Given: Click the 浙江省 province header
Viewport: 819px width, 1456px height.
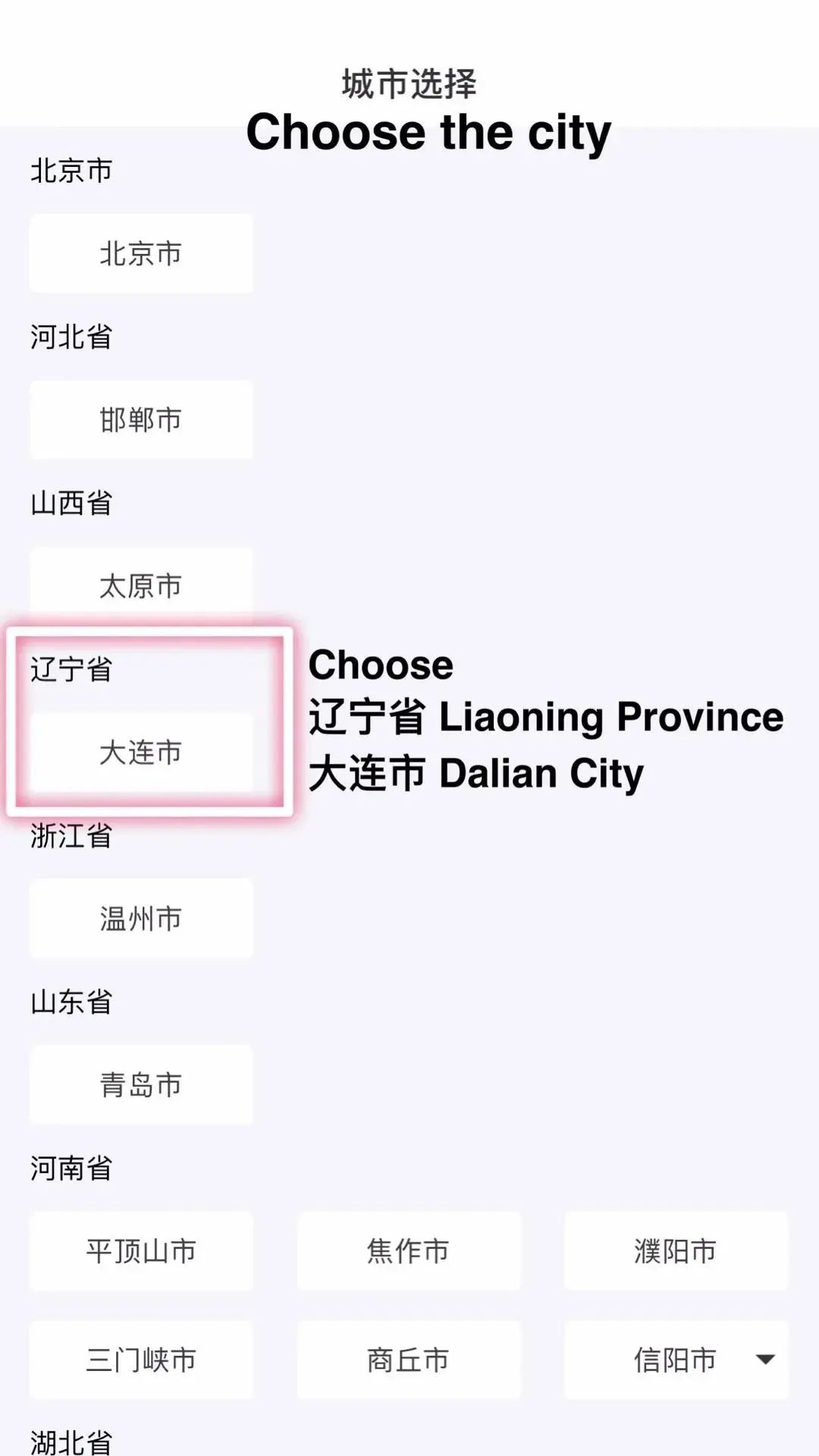Looking at the screenshot, I should coord(71,836).
